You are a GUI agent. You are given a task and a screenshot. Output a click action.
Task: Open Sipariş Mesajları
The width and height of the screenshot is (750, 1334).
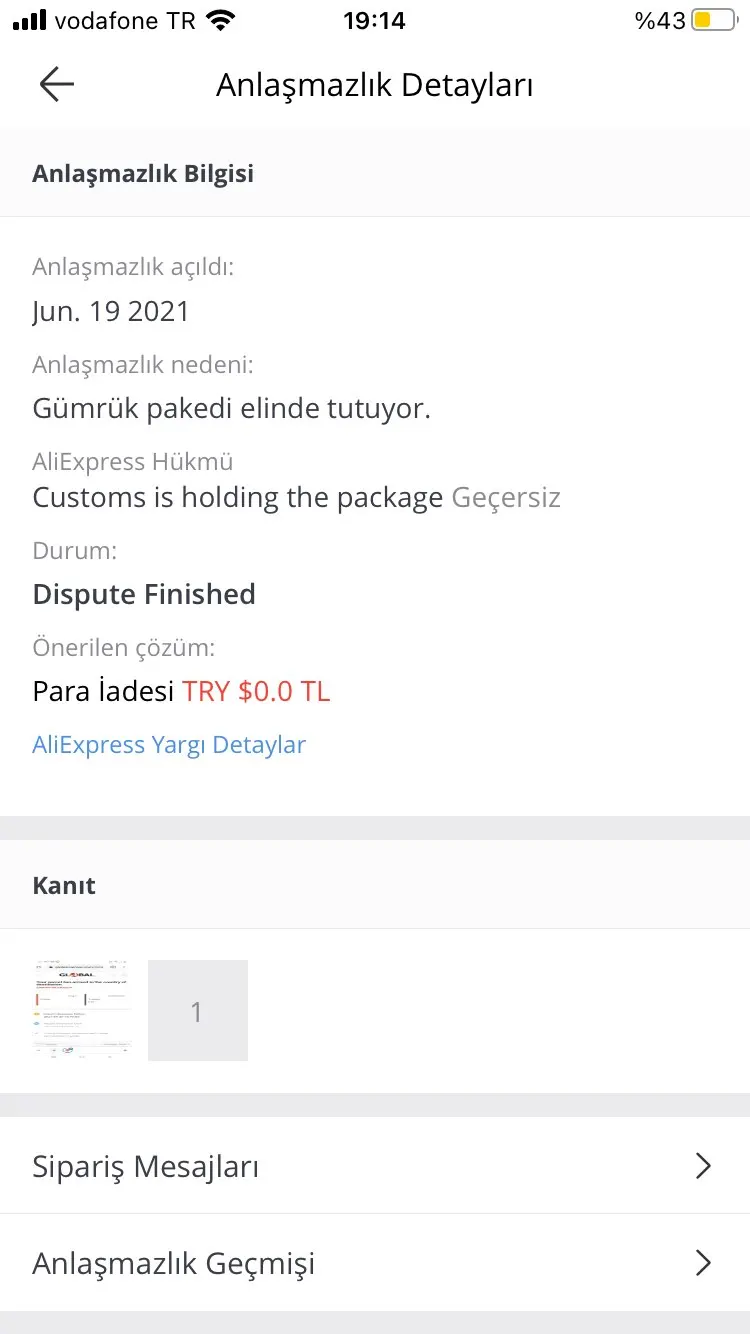click(374, 1166)
